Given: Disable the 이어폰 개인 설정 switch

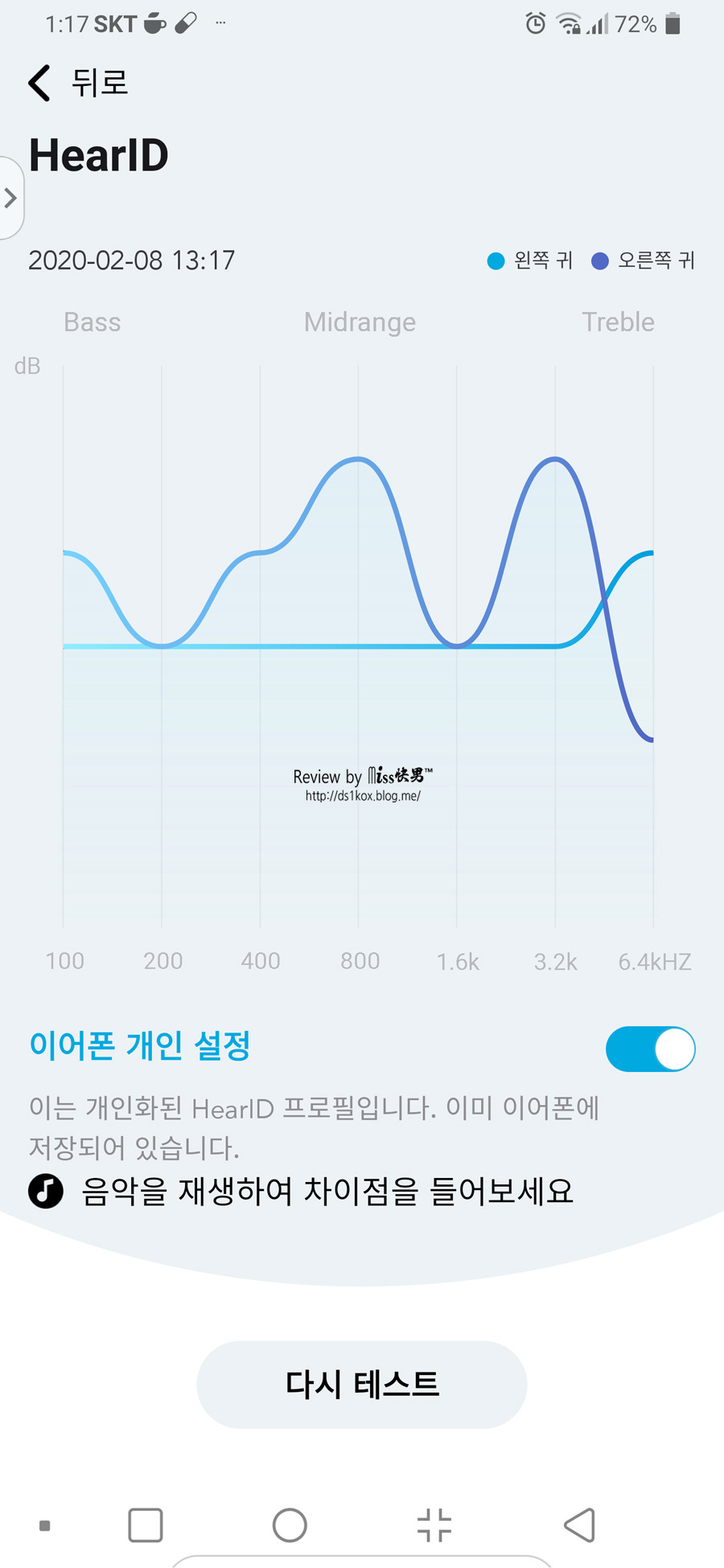Looking at the screenshot, I should 650,1049.
